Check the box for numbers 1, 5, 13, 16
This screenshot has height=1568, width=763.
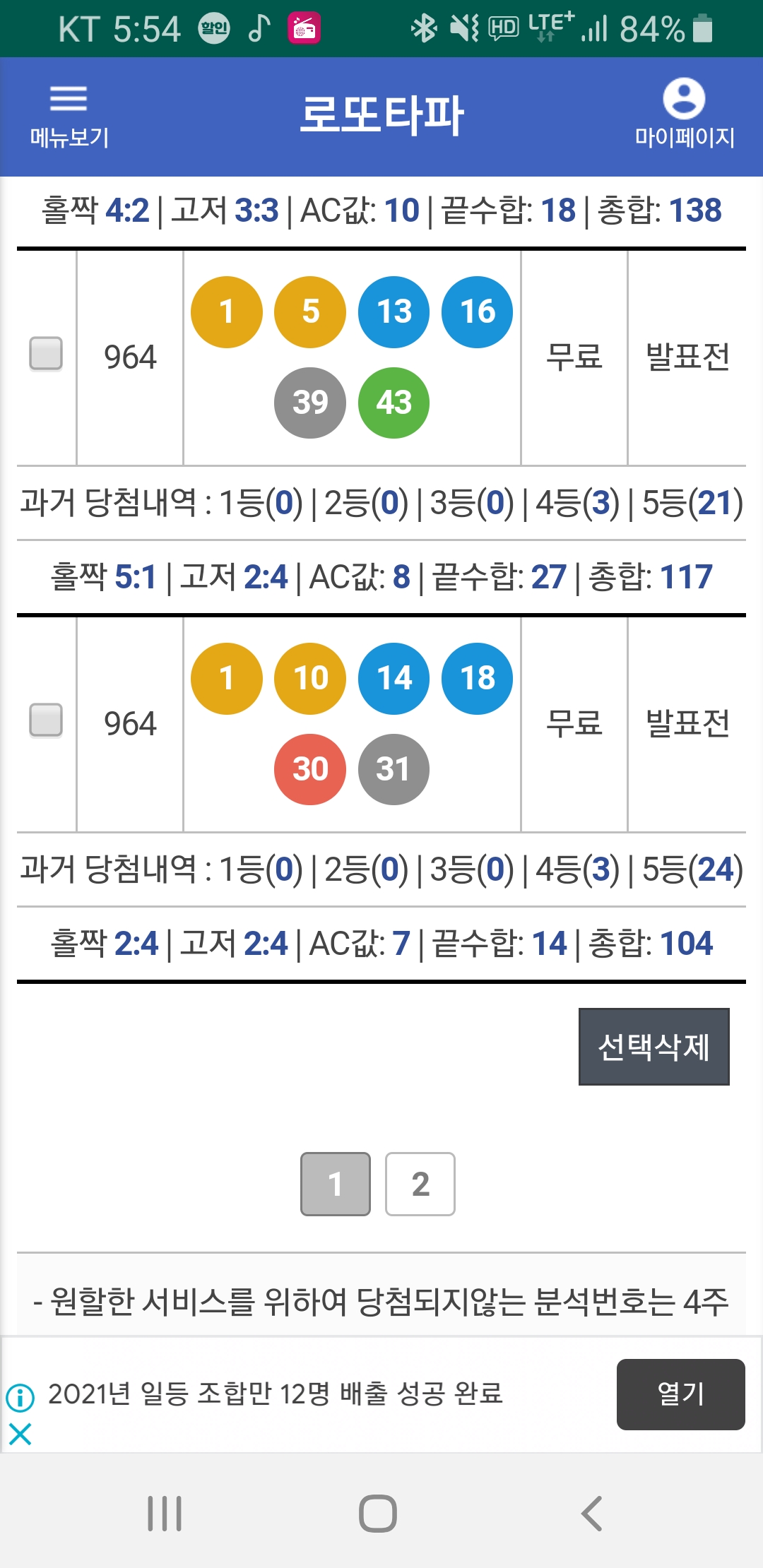pos(46,353)
